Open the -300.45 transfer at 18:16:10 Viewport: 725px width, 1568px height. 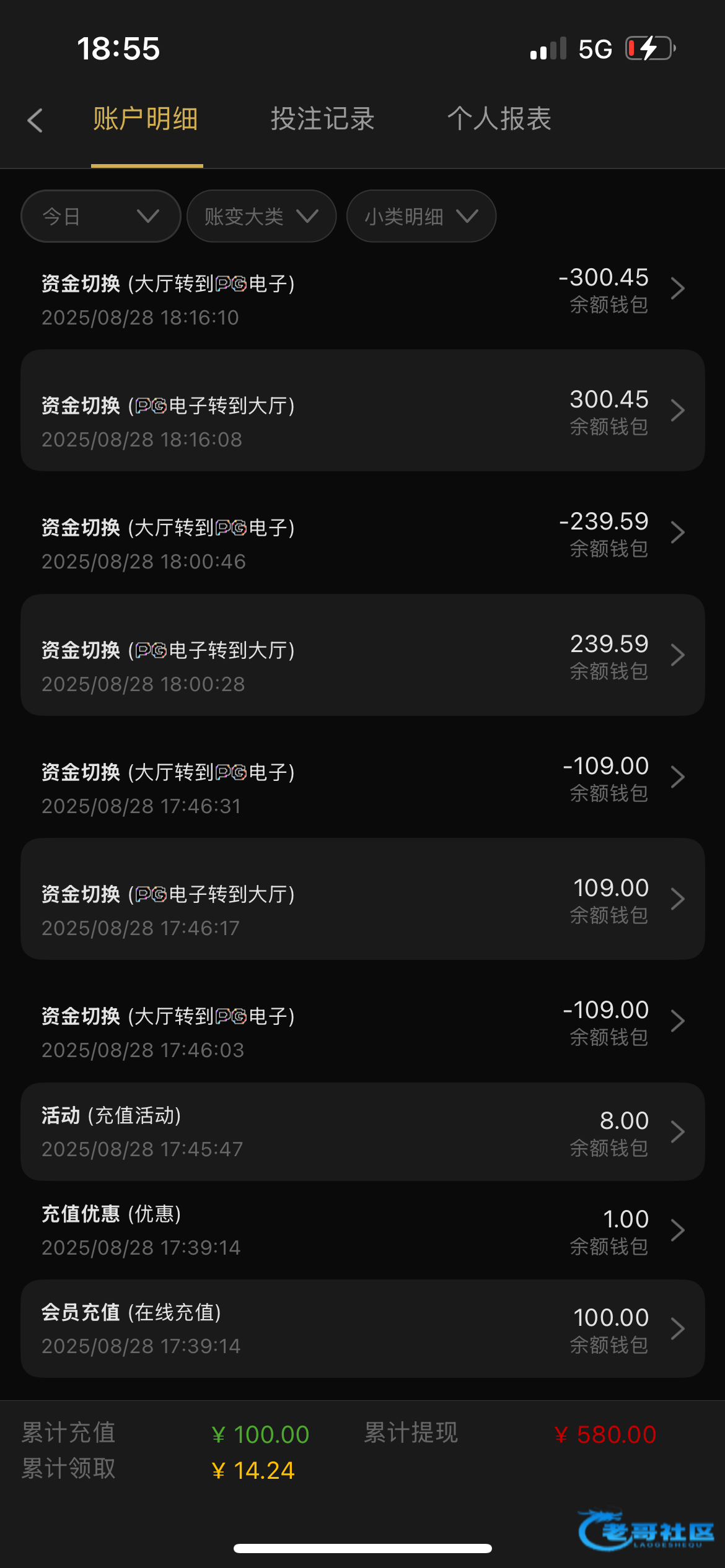[x=362, y=289]
